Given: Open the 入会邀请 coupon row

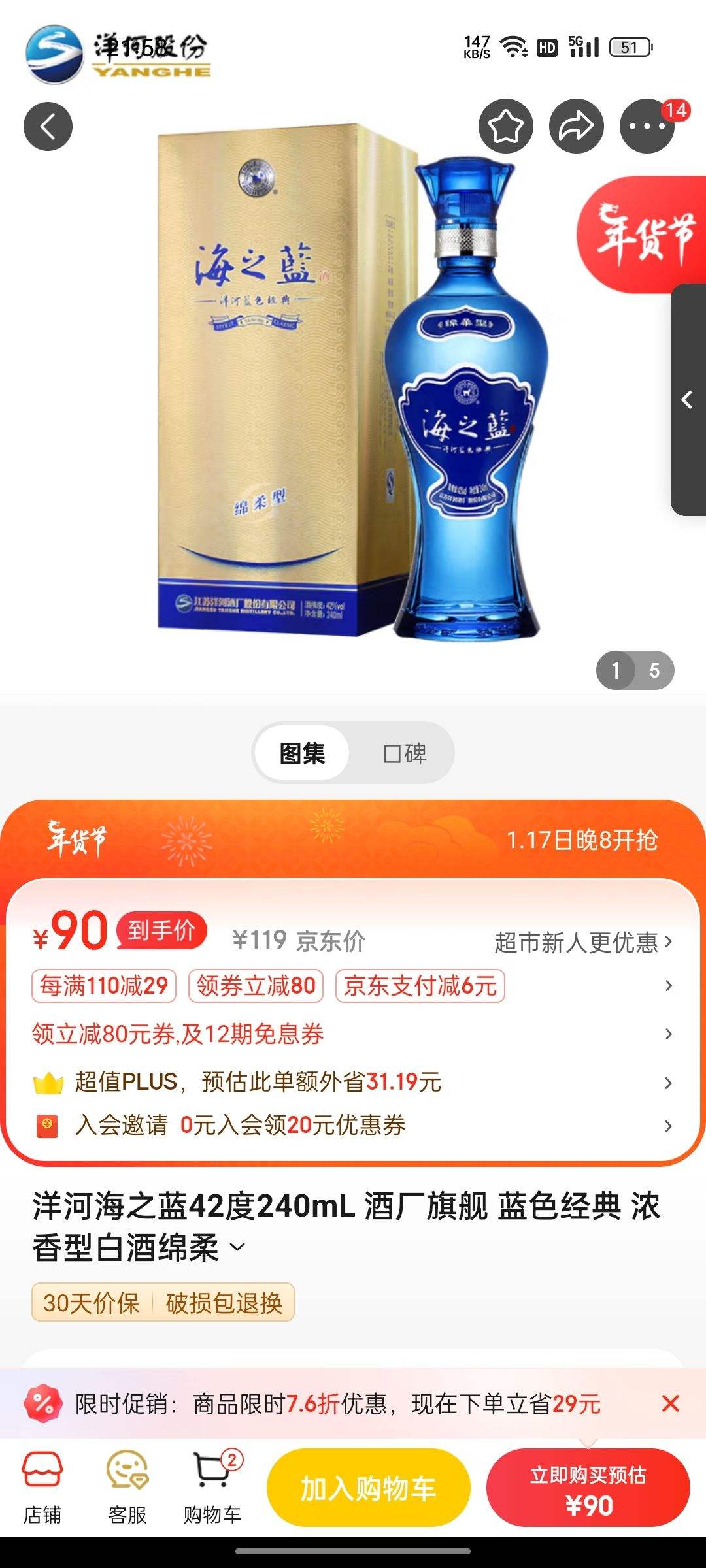Looking at the screenshot, I should tap(353, 1125).
